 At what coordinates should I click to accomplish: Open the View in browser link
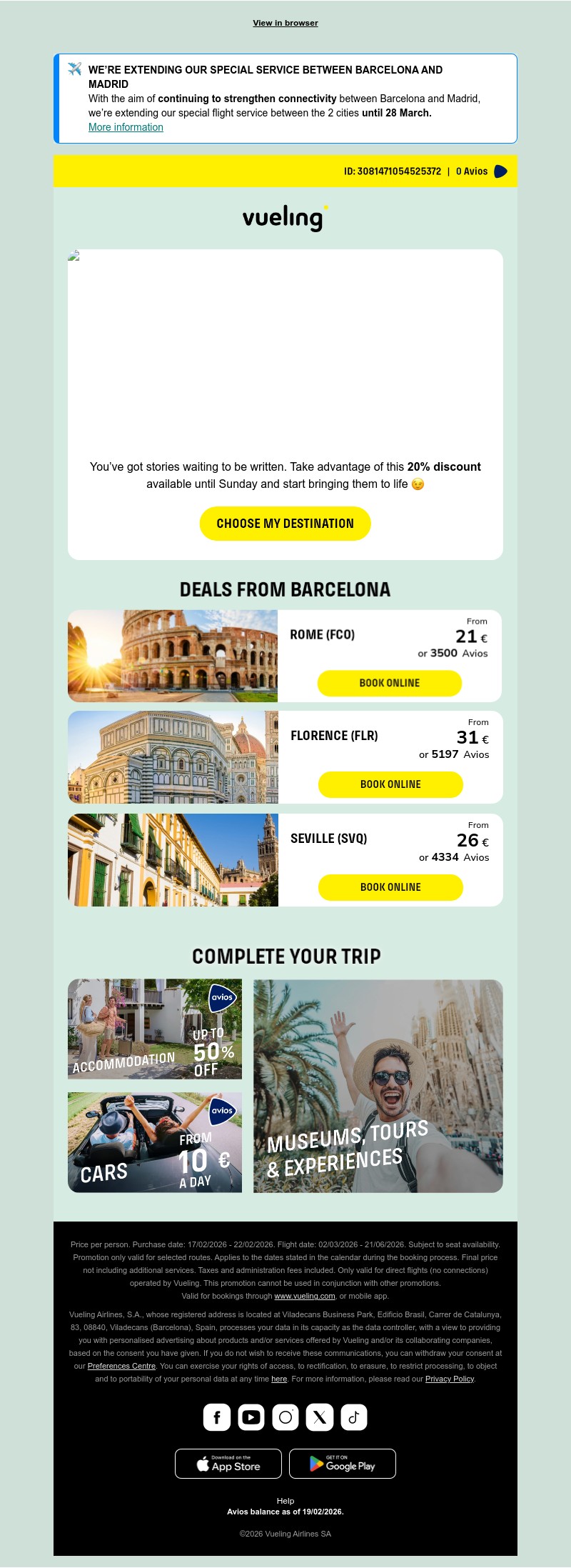(x=285, y=23)
